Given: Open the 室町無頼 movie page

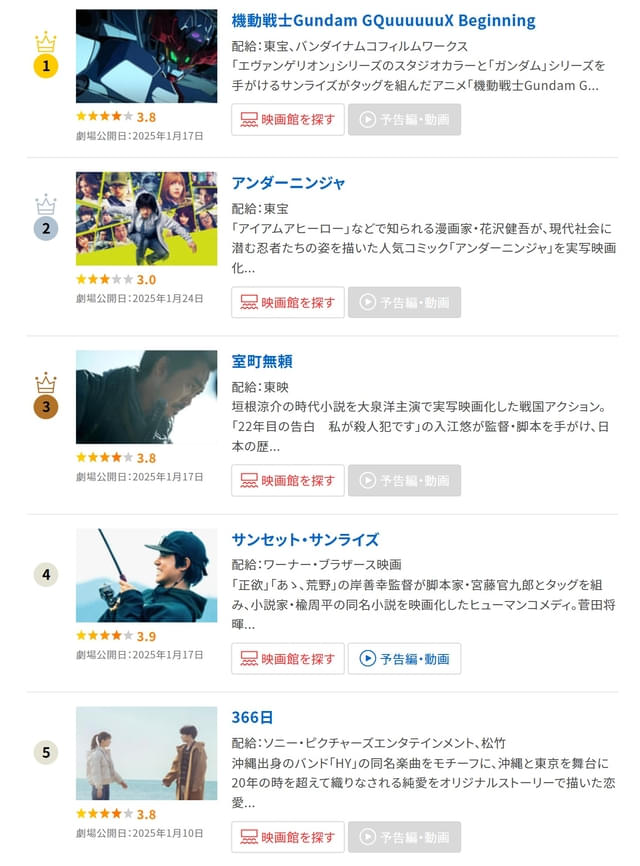Looking at the screenshot, I should pyautogui.click(x=262, y=361).
